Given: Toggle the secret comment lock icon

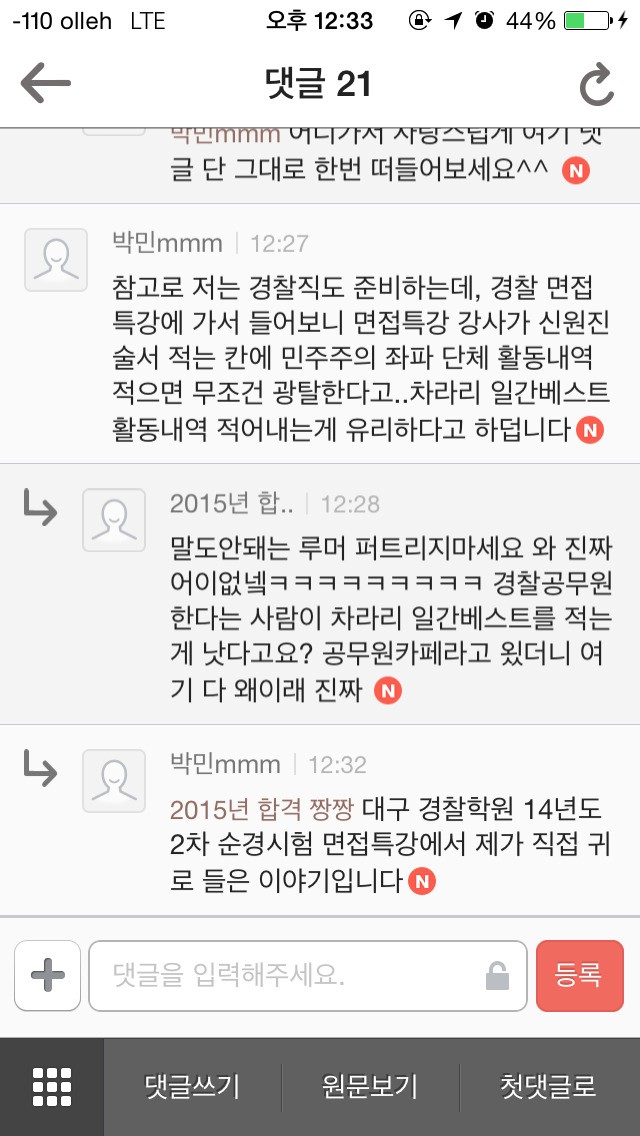Looking at the screenshot, I should tap(497, 976).
